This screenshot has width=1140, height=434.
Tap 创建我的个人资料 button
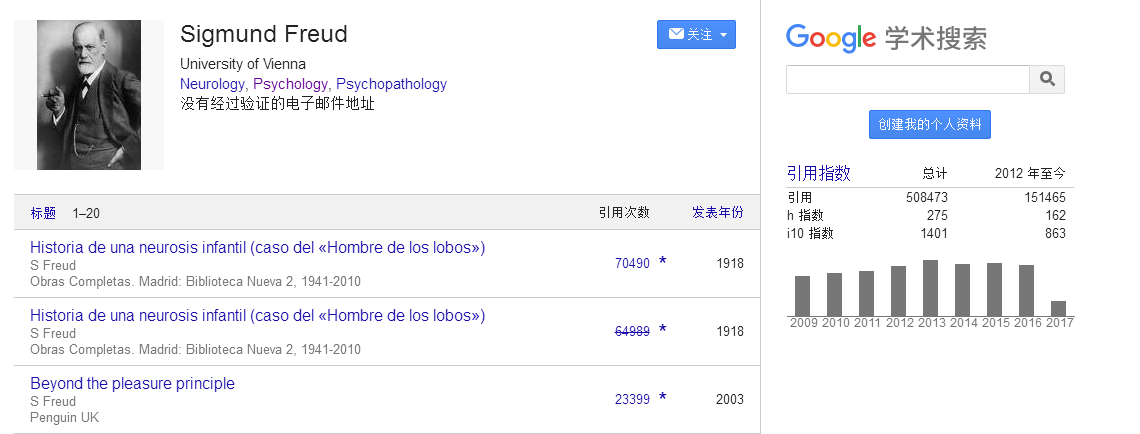tap(929, 125)
